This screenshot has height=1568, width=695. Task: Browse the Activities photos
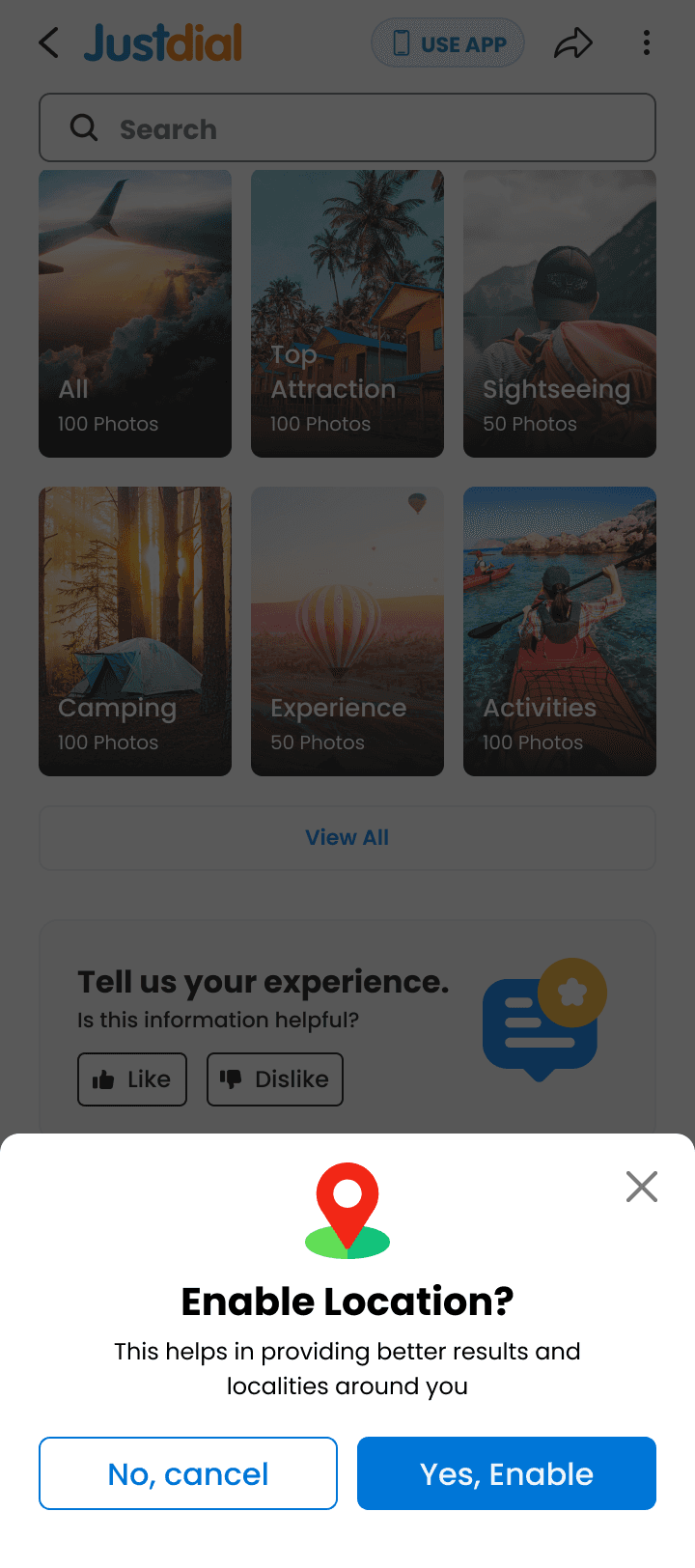click(560, 631)
